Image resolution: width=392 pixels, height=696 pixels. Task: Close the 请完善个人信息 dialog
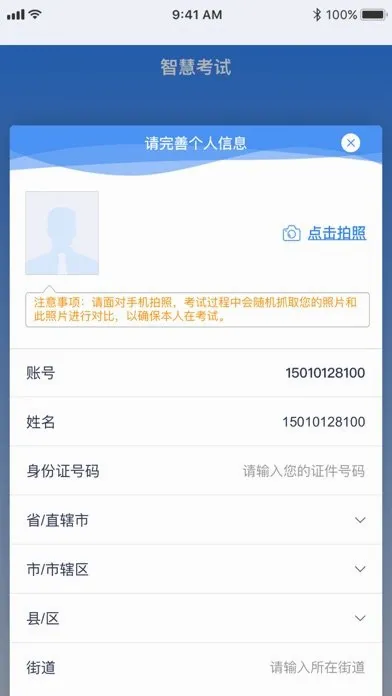350,143
